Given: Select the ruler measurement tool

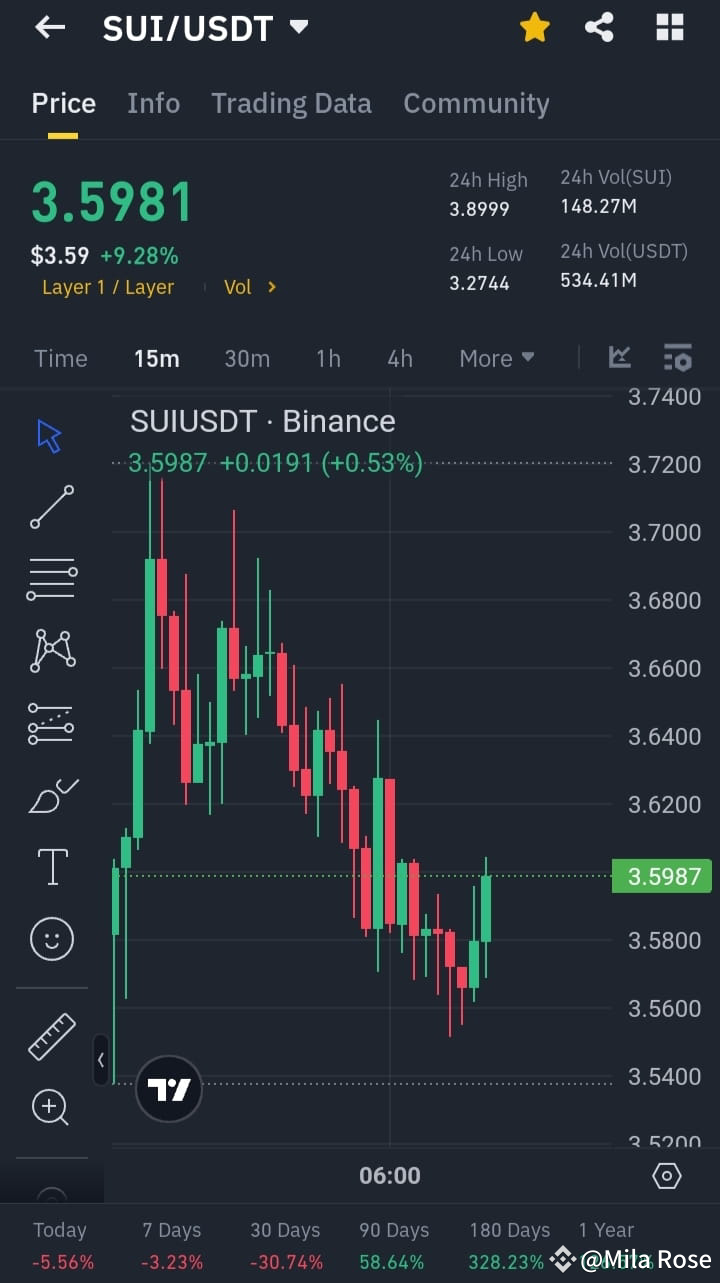Looking at the screenshot, I should 51,1036.
